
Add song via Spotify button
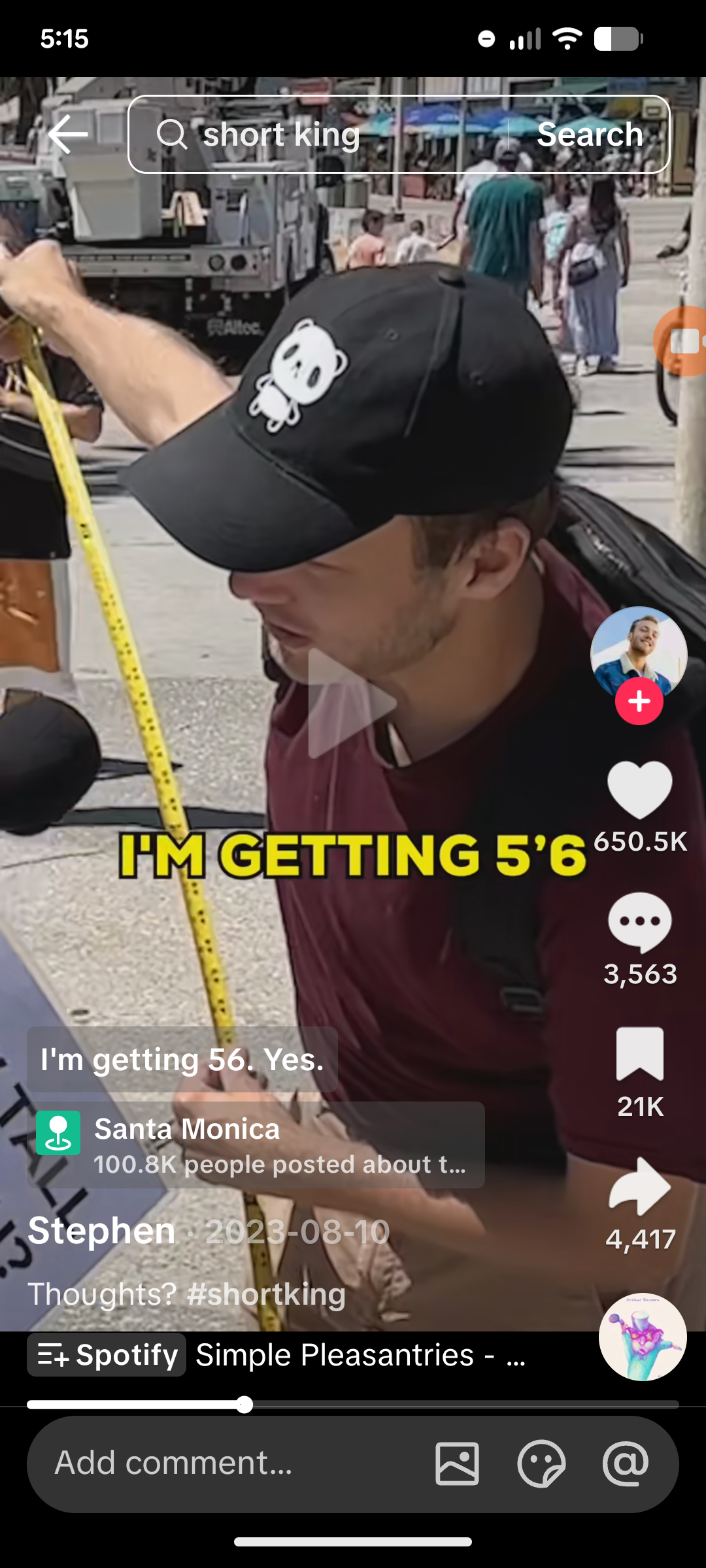[107, 1355]
